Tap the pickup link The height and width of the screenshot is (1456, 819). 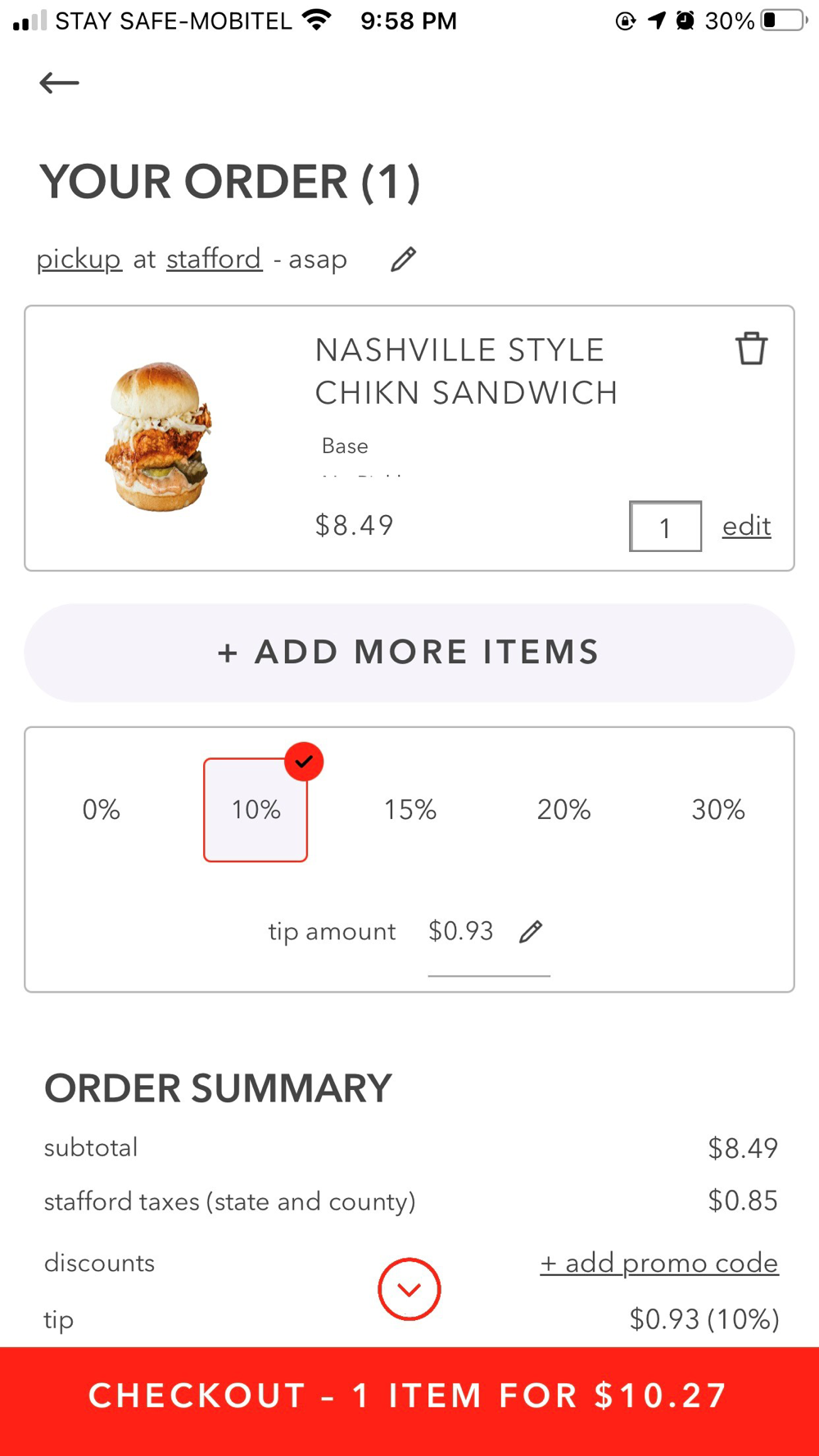79,260
